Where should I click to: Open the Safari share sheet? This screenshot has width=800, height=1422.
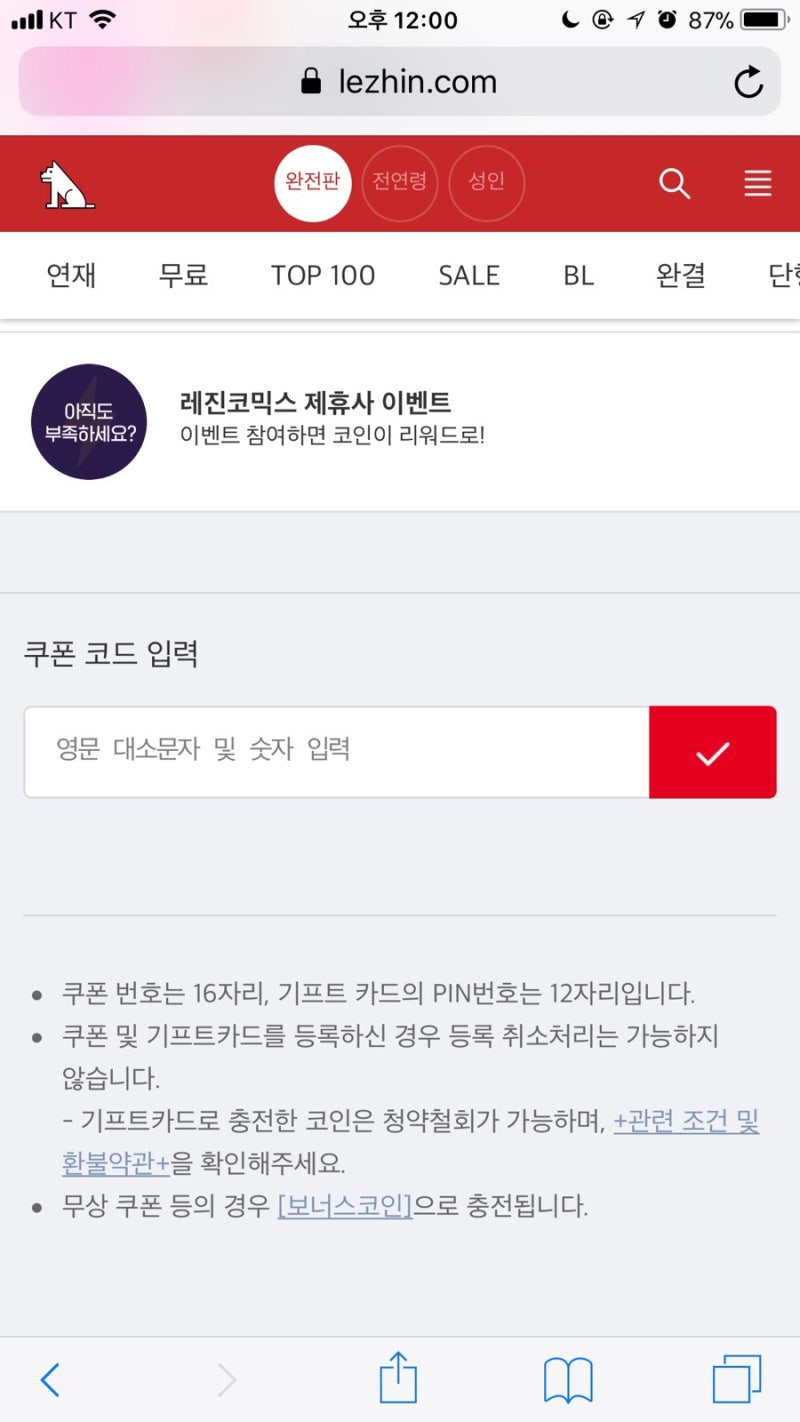click(x=398, y=1378)
